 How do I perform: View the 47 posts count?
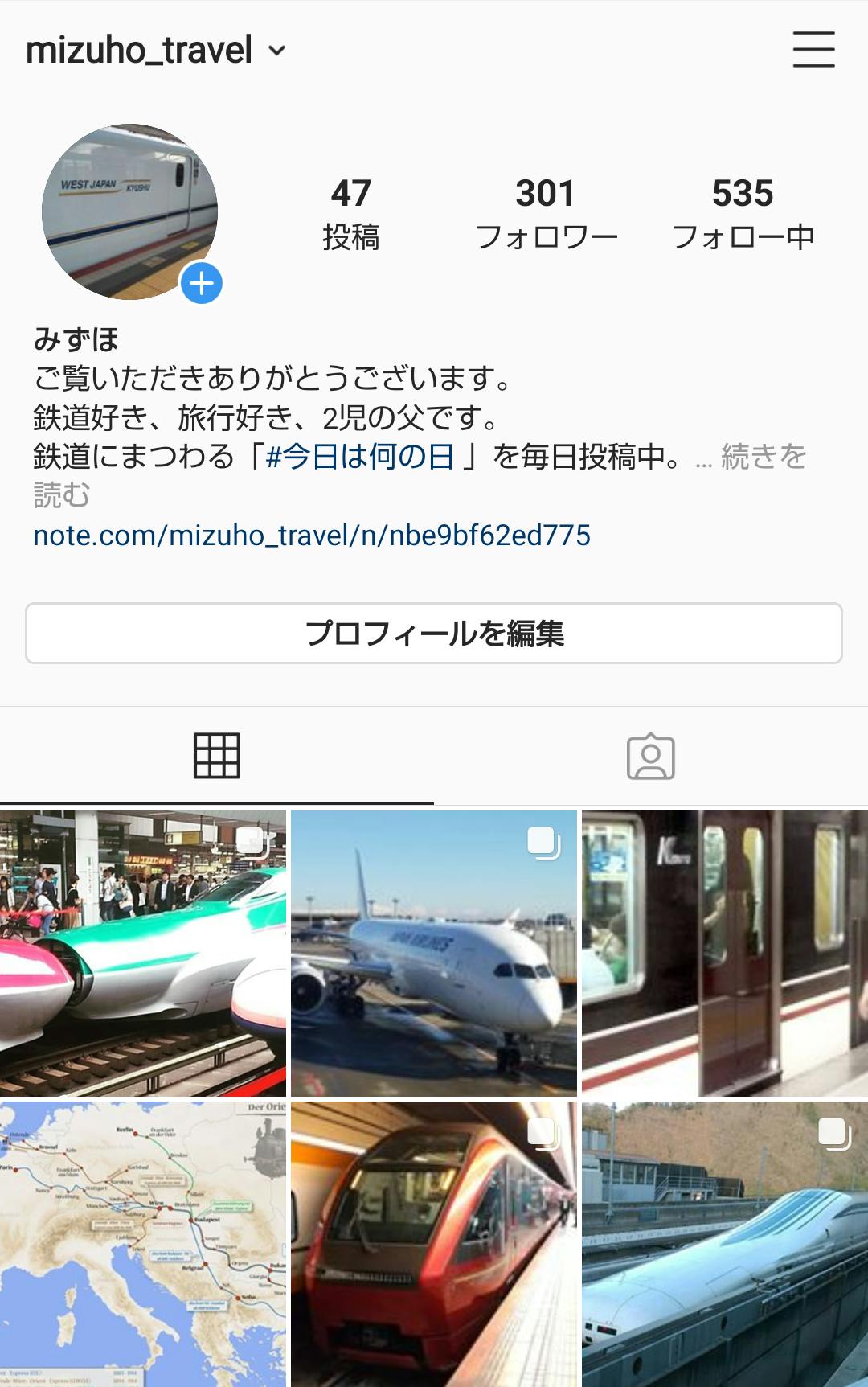coord(350,214)
